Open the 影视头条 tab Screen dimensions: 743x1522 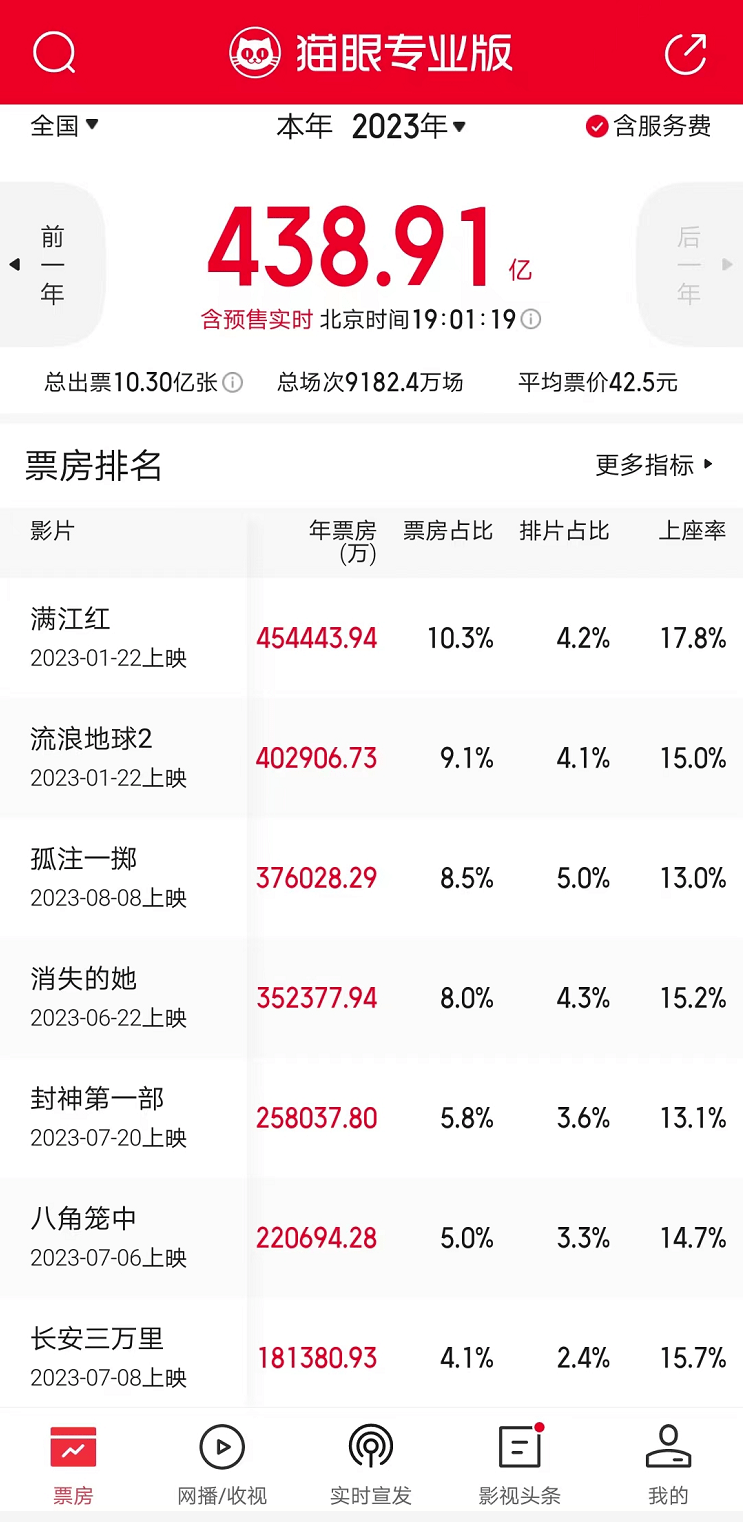pyautogui.click(x=520, y=1465)
